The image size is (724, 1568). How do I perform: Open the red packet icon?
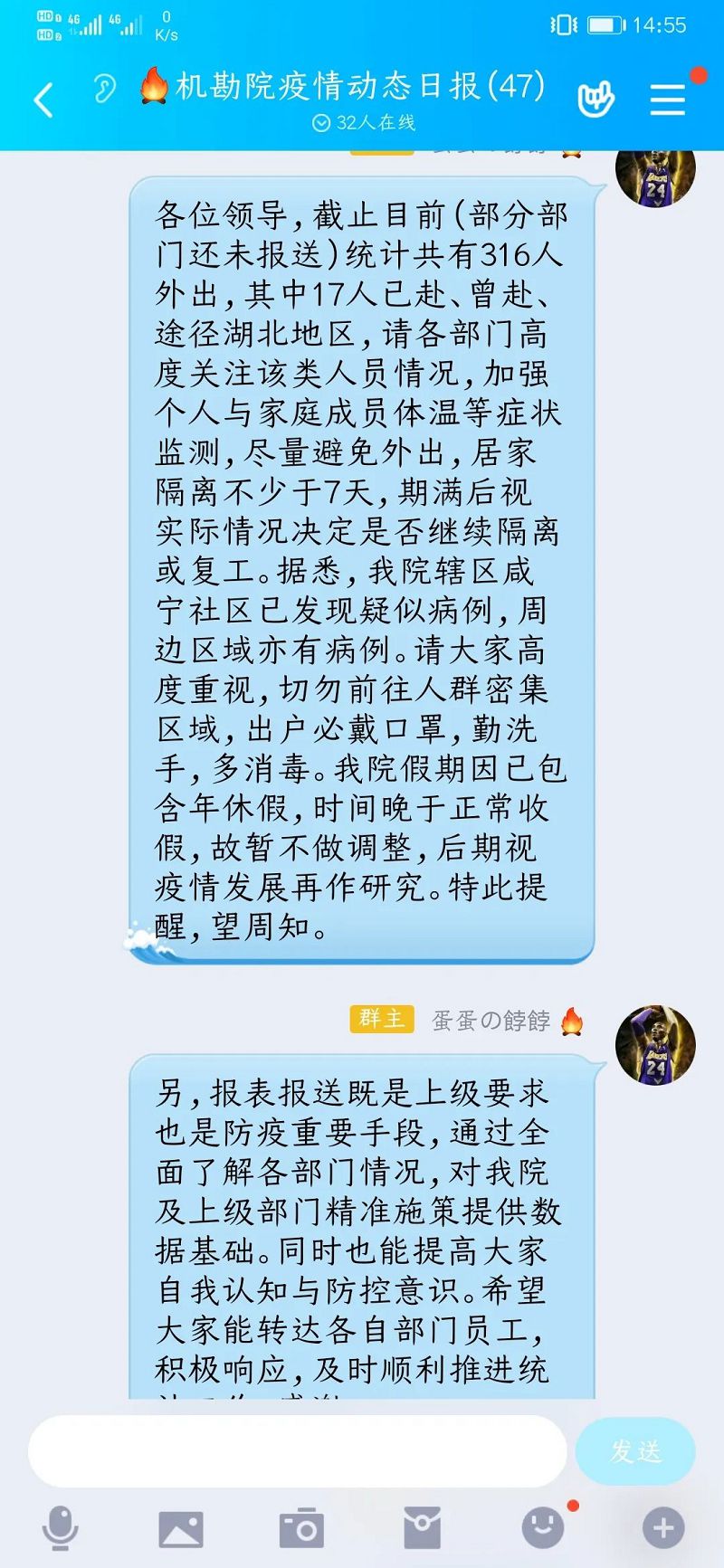(422, 1529)
